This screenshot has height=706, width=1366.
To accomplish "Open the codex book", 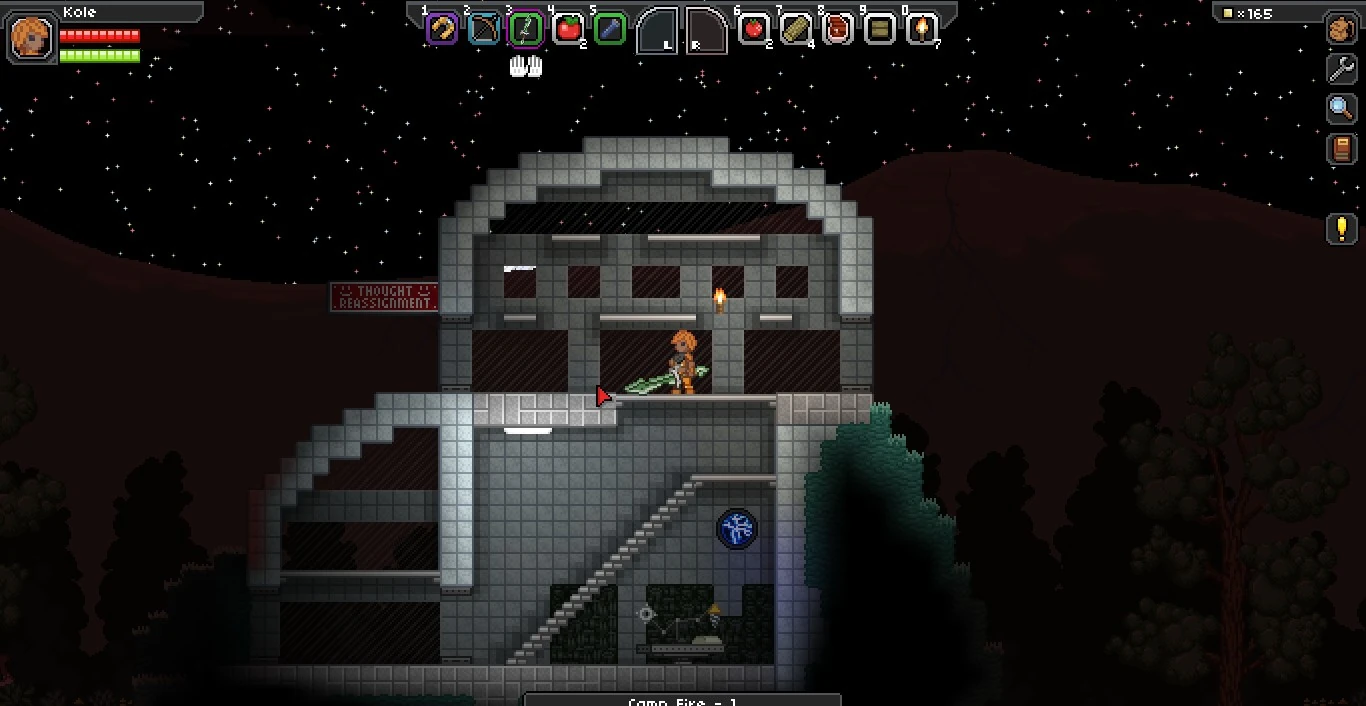I will coord(1341,149).
